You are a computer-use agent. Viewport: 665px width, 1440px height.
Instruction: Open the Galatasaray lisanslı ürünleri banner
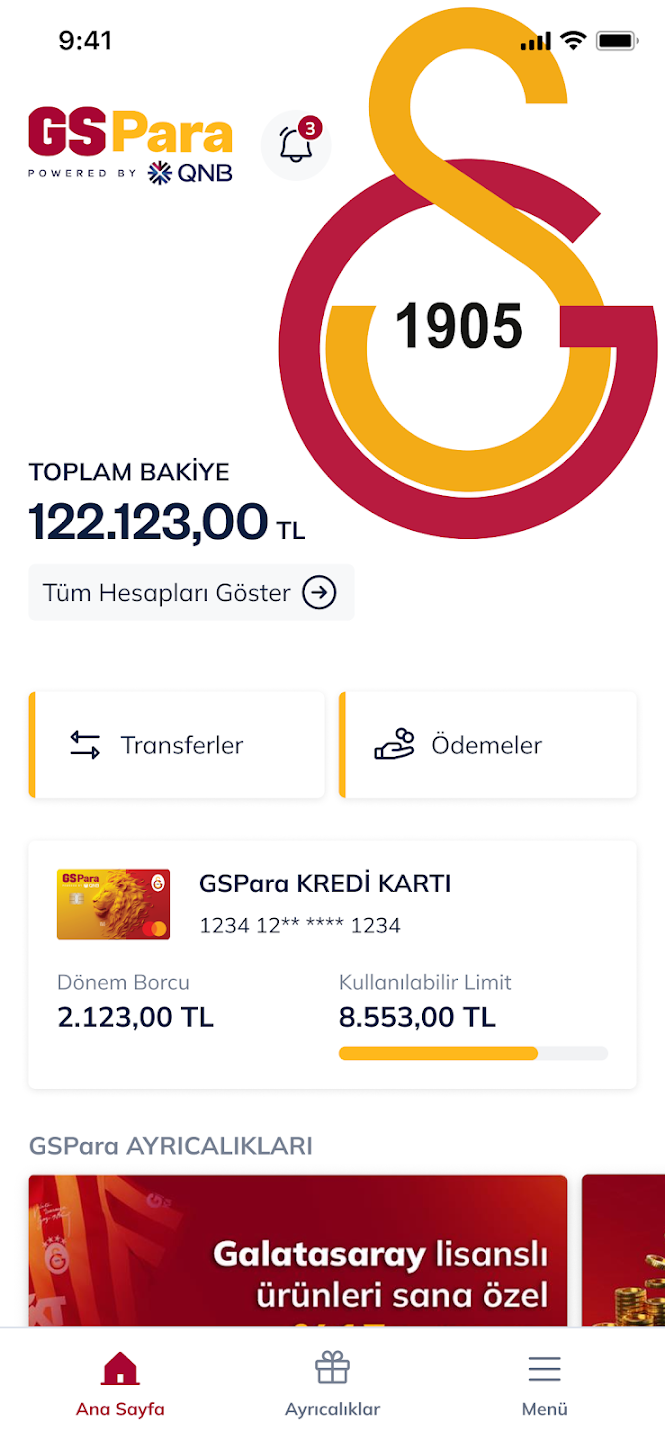(x=298, y=1250)
